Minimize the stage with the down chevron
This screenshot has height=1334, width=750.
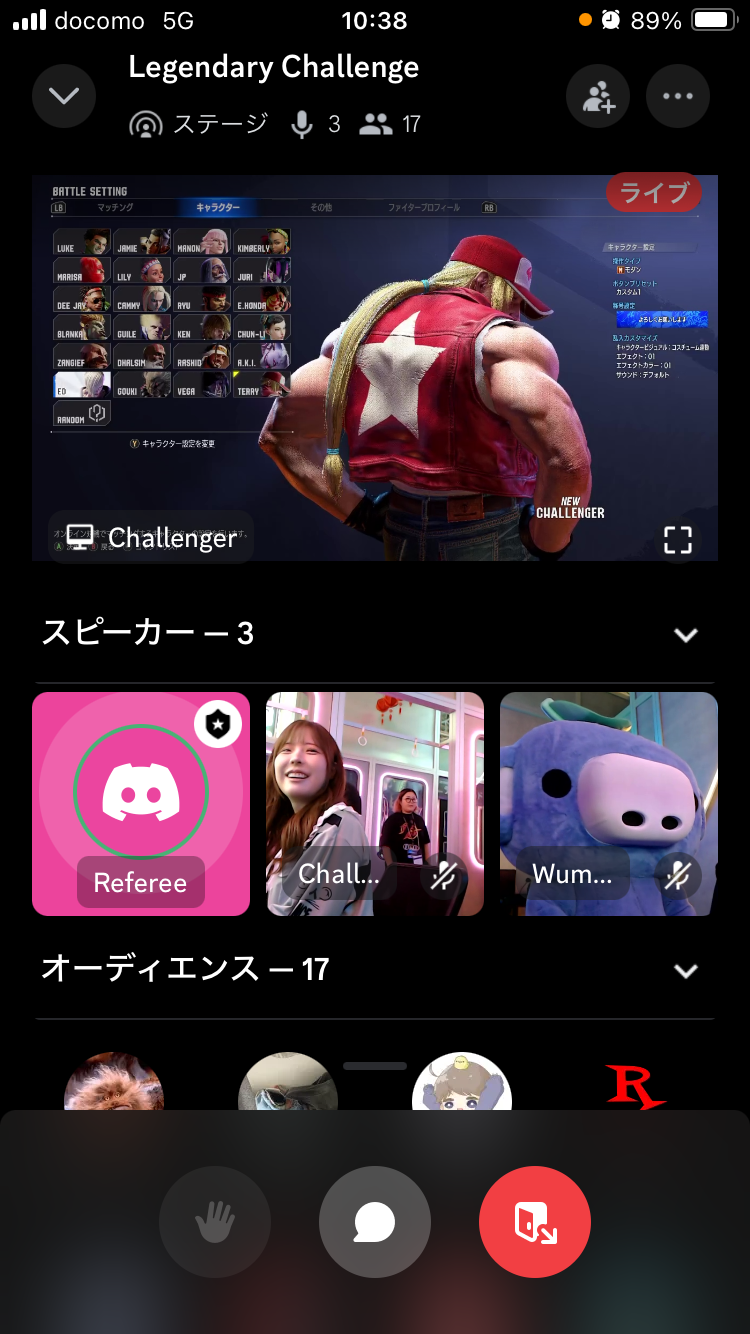64,96
